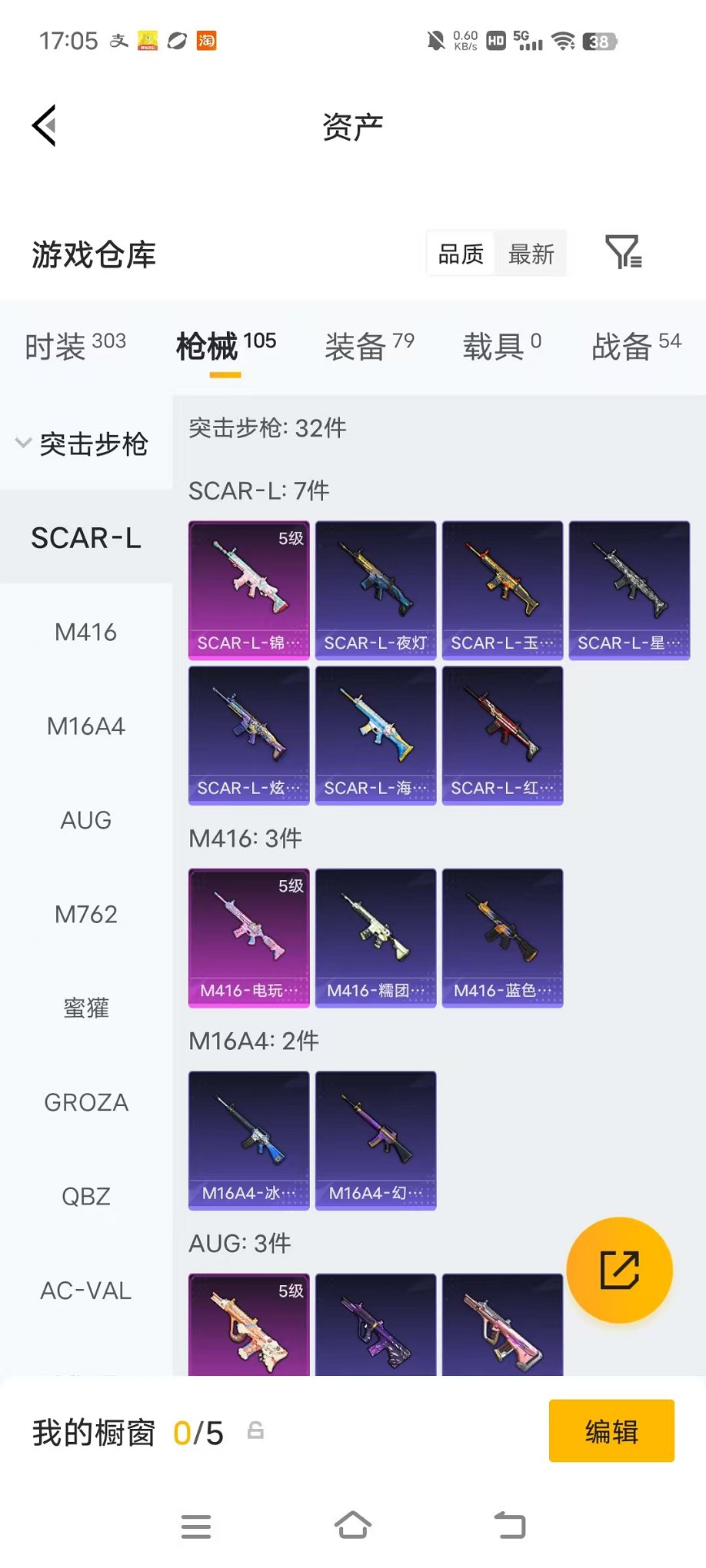Select AUG in the side list
The width and height of the screenshot is (706, 1568).
pyautogui.click(x=85, y=820)
